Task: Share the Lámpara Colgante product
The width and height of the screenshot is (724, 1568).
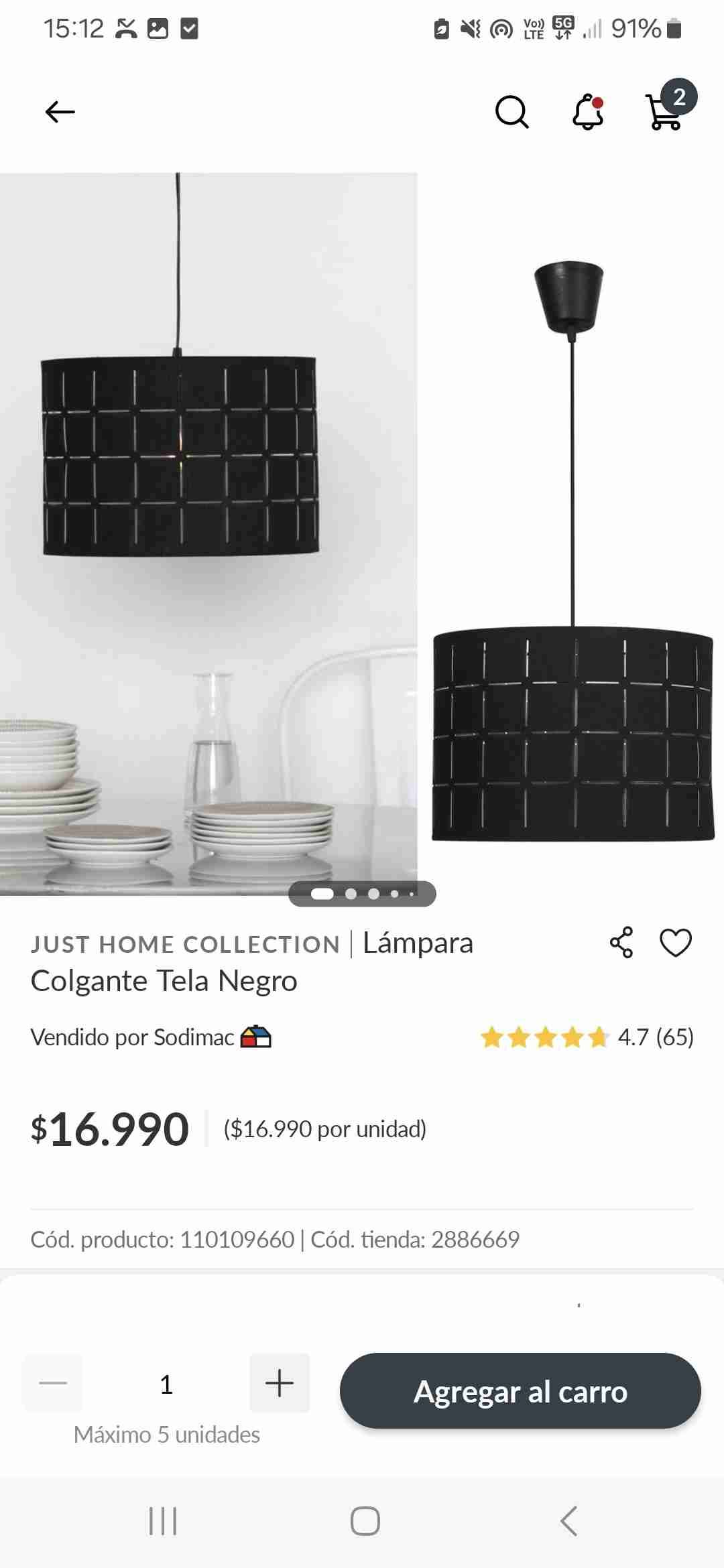Action: point(621,943)
